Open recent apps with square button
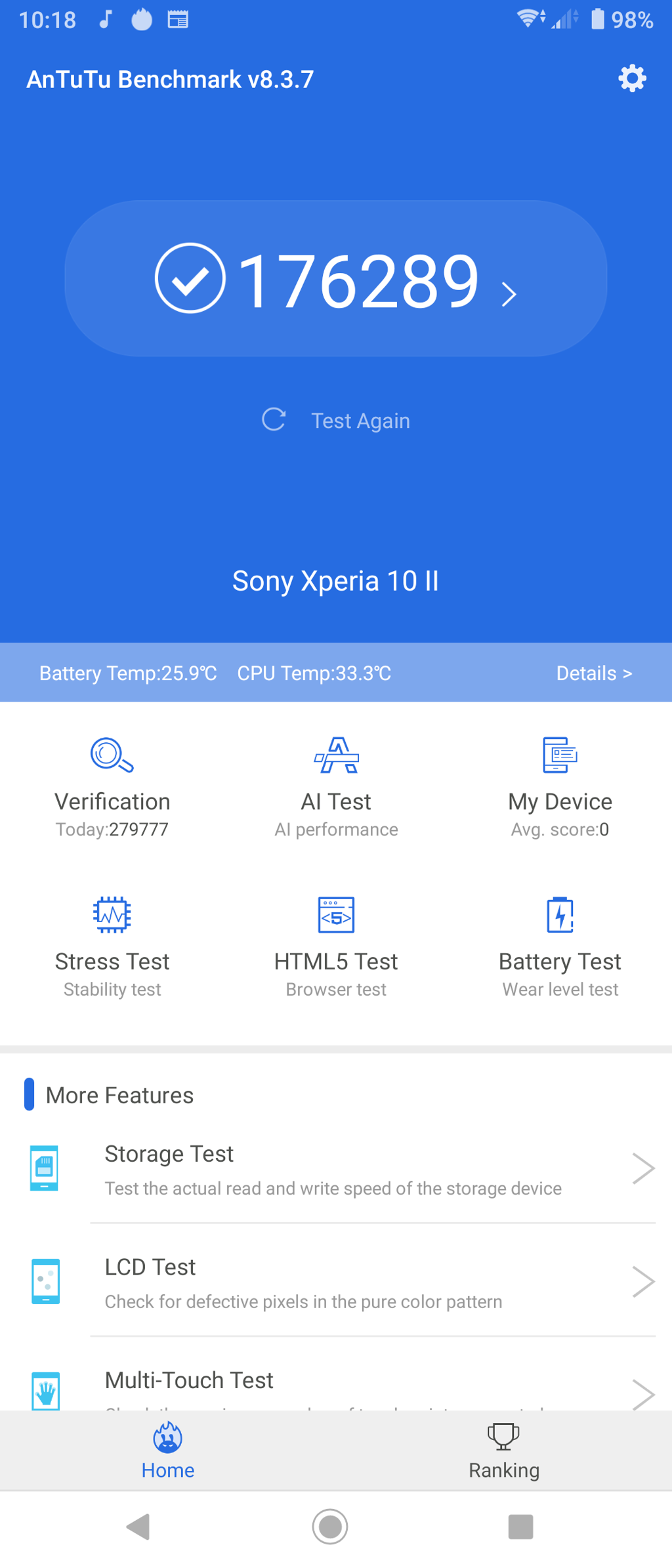The width and height of the screenshot is (672, 1568). pyautogui.click(x=520, y=1527)
